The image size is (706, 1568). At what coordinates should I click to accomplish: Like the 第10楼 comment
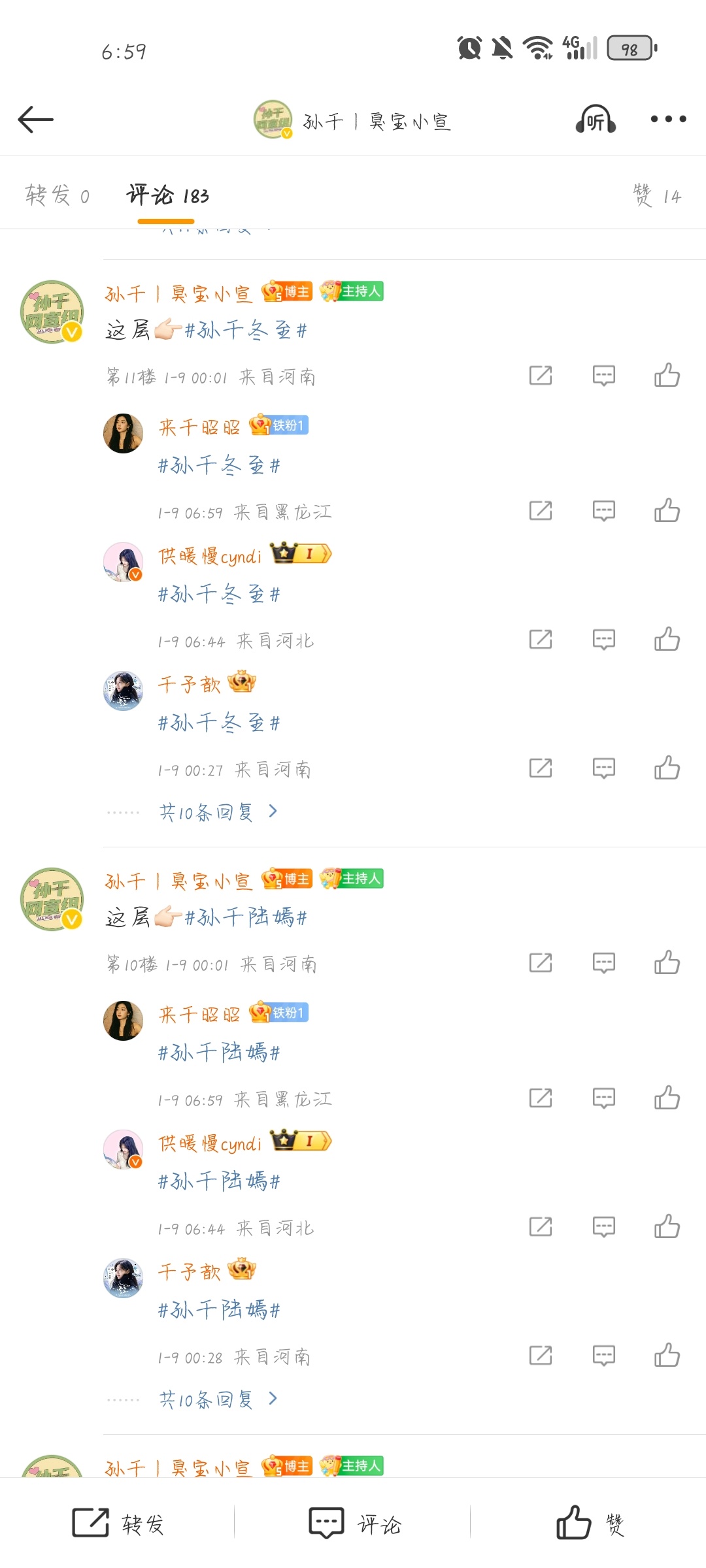pos(667,962)
